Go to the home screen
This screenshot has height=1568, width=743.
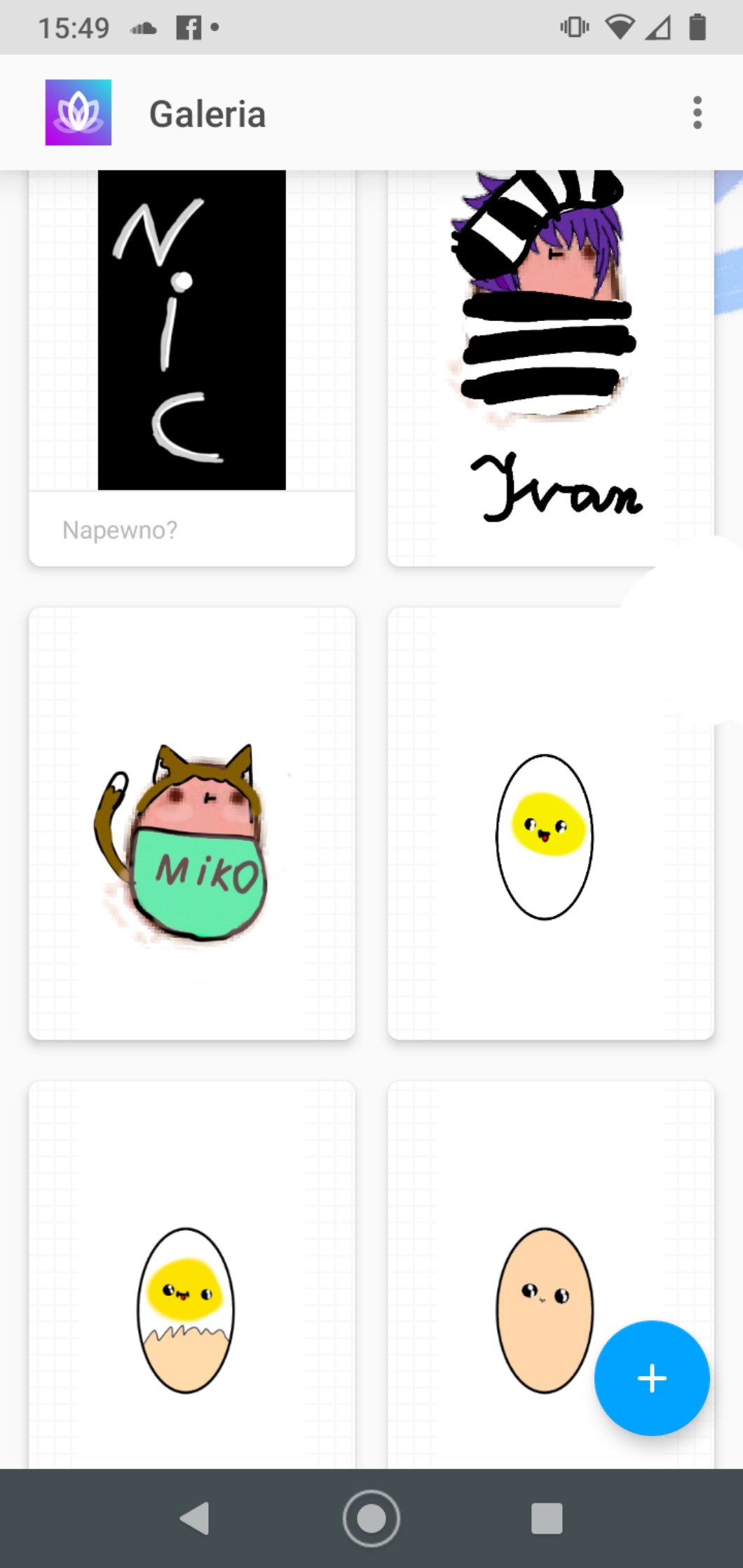(371, 1518)
